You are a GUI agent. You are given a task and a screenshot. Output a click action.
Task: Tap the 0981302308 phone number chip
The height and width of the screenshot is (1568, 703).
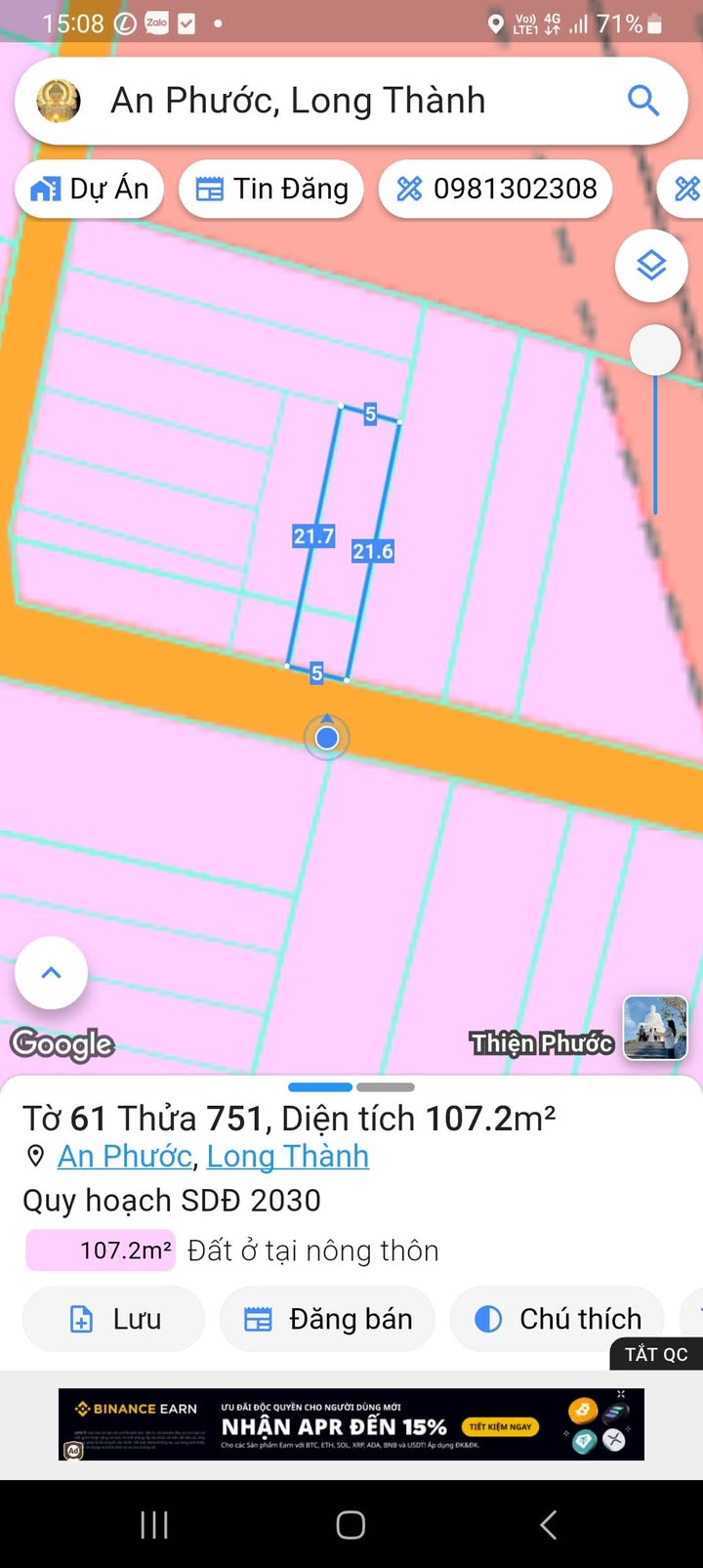coord(495,189)
